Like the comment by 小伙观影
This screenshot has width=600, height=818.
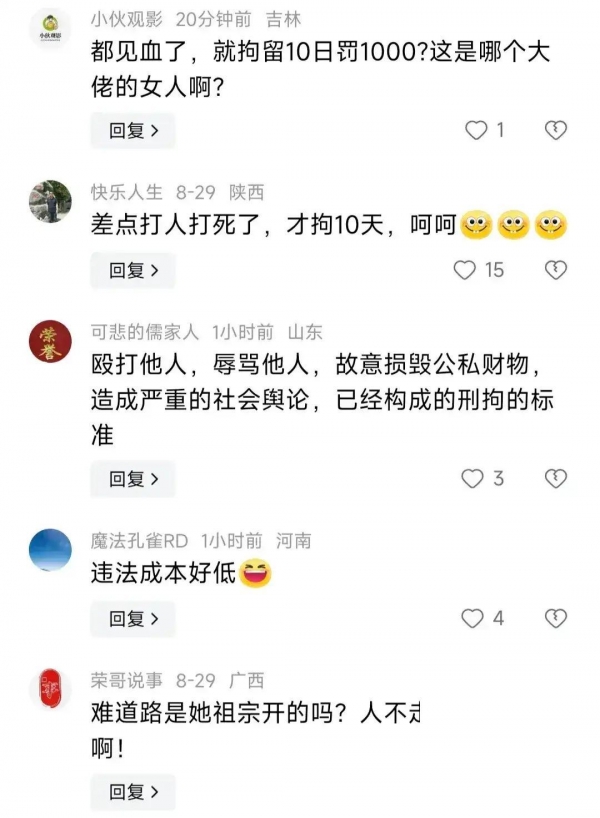point(477,130)
